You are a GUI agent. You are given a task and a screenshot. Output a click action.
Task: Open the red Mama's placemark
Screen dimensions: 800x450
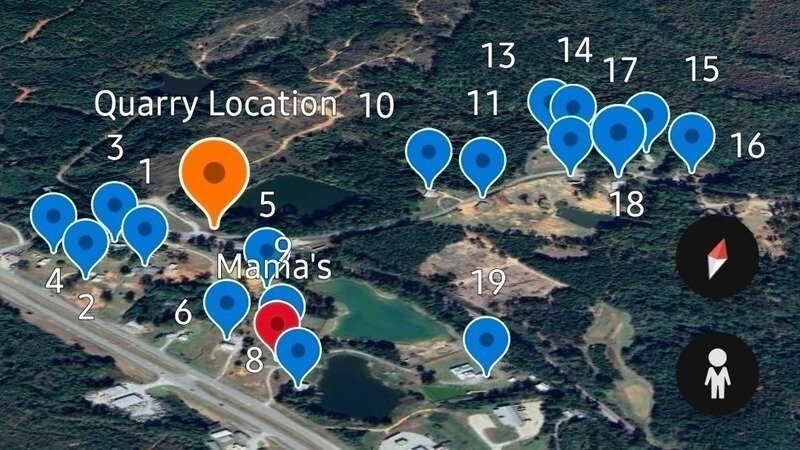[x=275, y=322]
